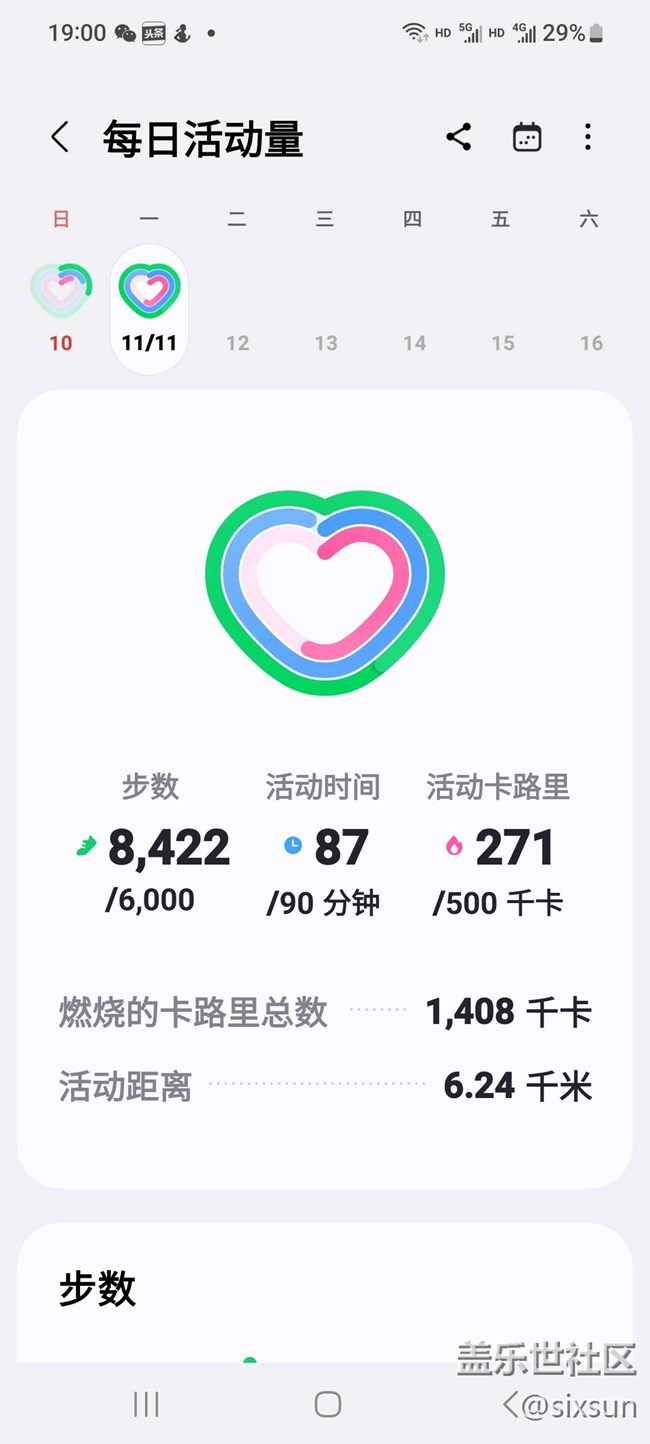Share the daily activity summary
650x1444 pixels.
click(x=459, y=137)
